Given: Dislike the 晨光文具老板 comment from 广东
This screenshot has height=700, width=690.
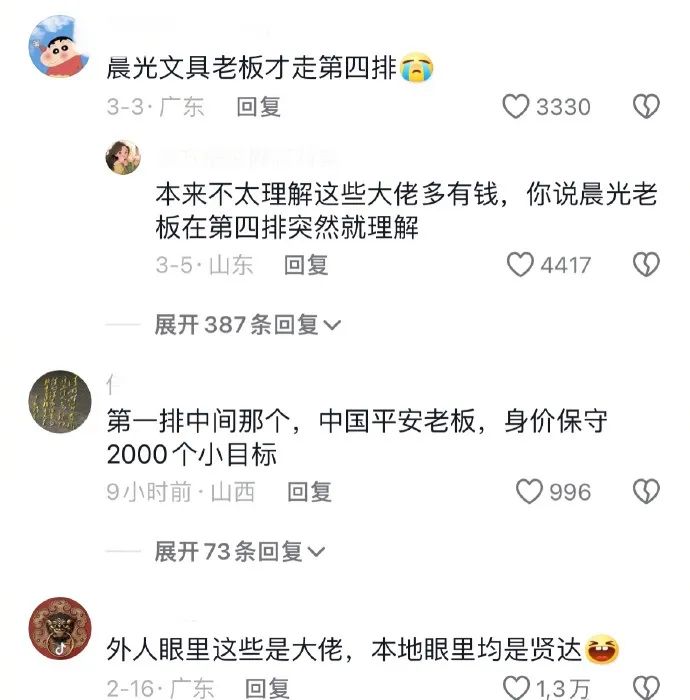Looking at the screenshot, I should click(x=647, y=107).
